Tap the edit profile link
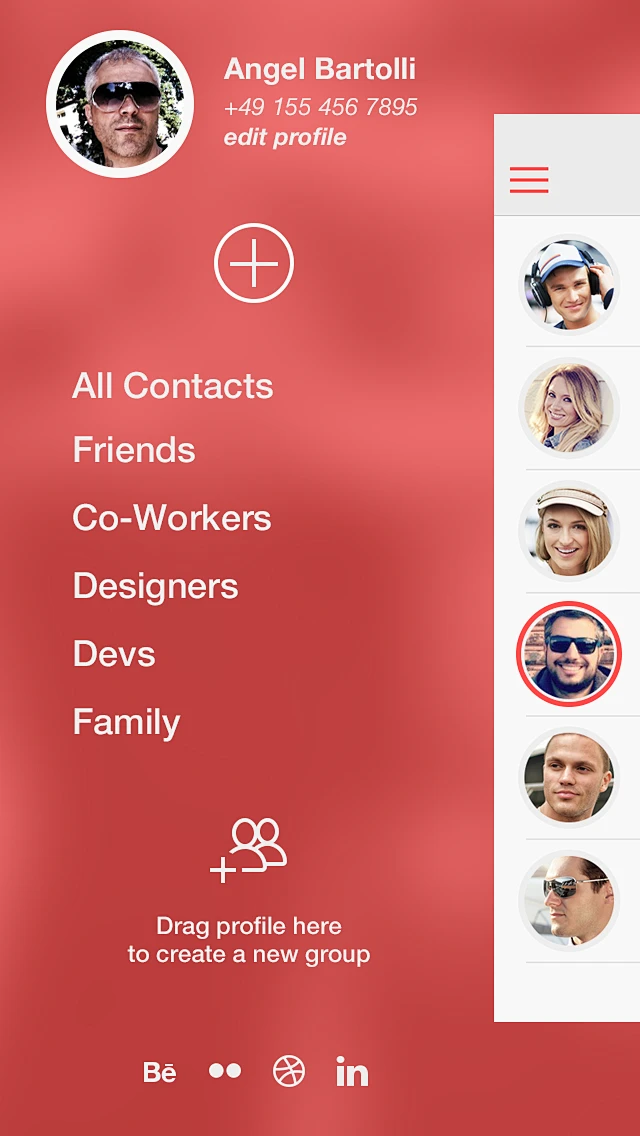The height and width of the screenshot is (1136, 640). coord(285,138)
